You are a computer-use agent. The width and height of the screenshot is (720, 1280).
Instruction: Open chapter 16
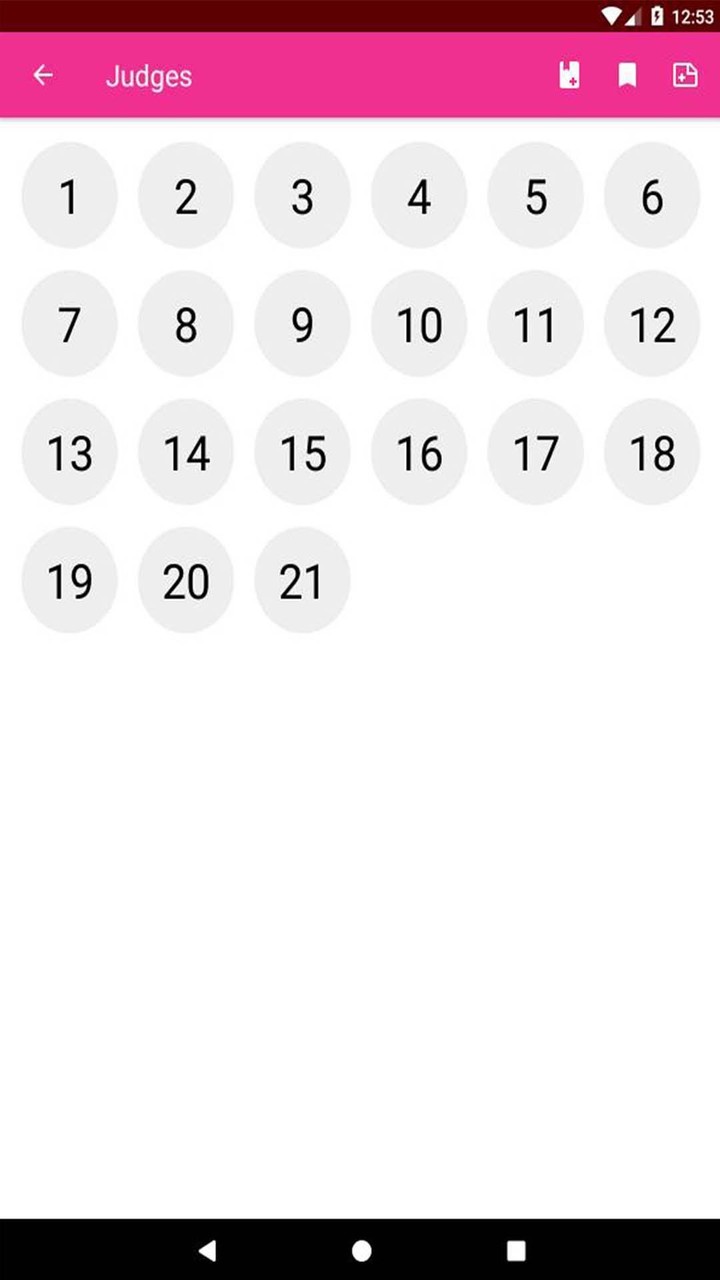click(x=419, y=452)
